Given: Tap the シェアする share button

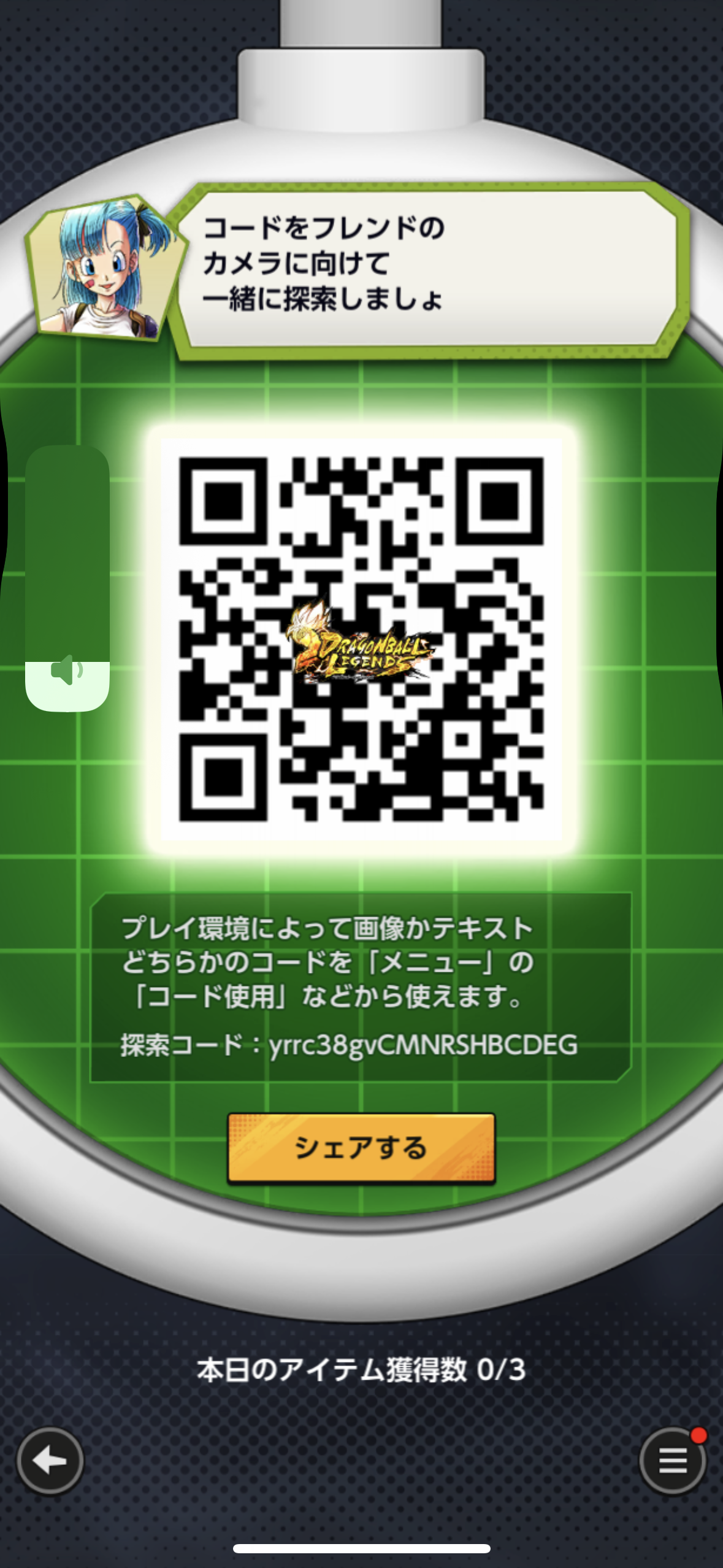Looking at the screenshot, I should (361, 1147).
